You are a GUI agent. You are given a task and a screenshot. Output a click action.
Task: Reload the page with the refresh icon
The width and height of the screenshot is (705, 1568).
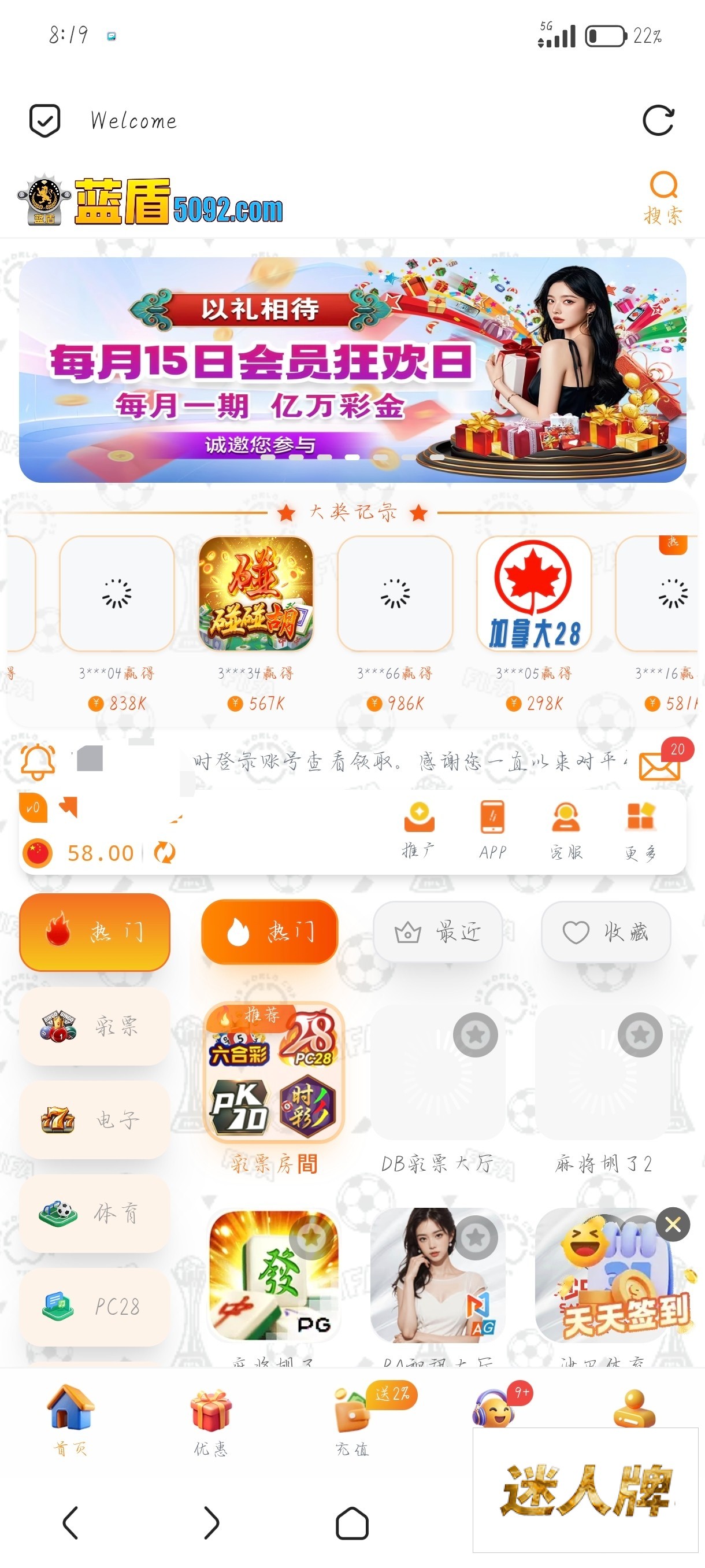(658, 120)
